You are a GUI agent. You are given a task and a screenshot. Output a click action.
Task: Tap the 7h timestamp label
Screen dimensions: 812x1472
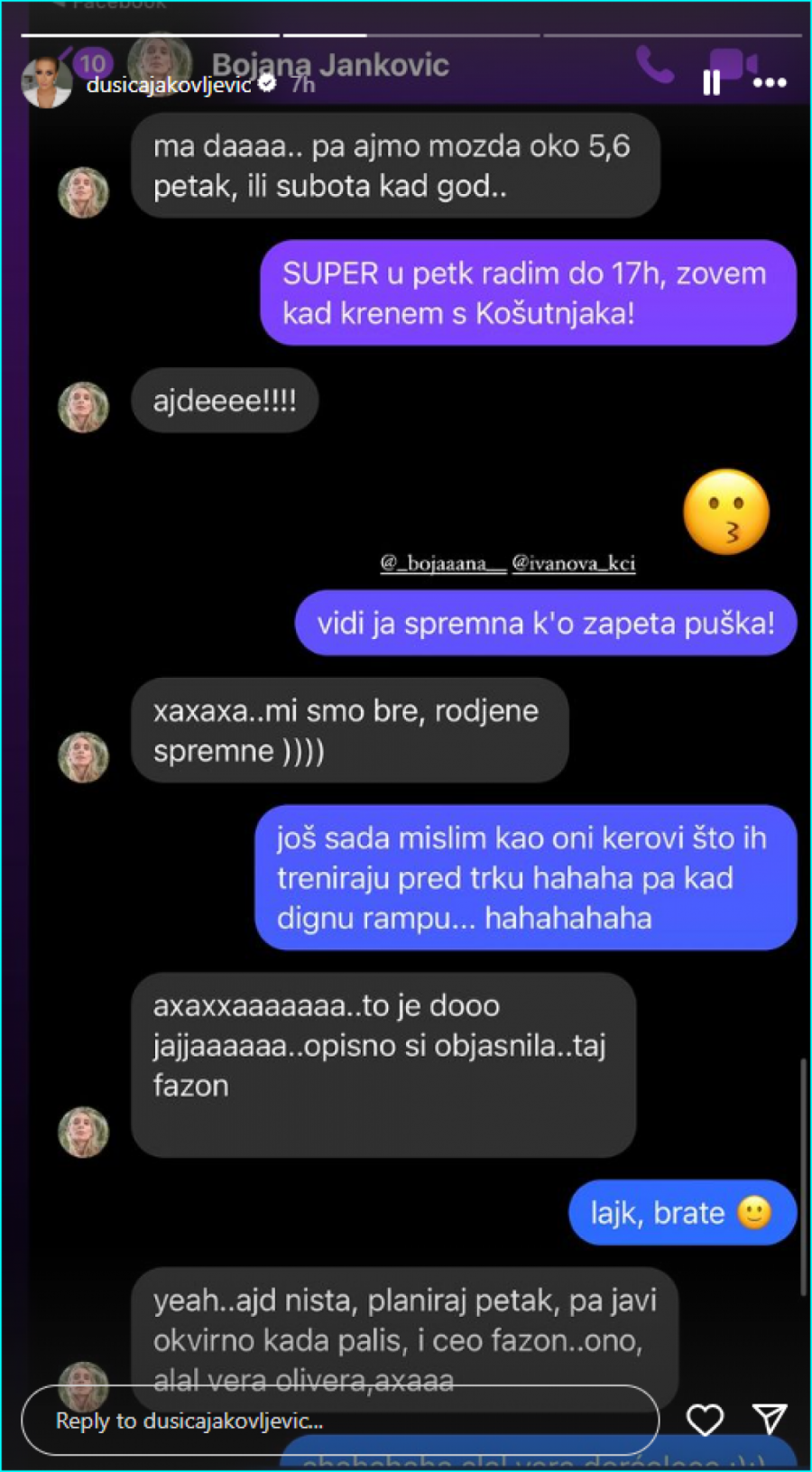coord(304,83)
